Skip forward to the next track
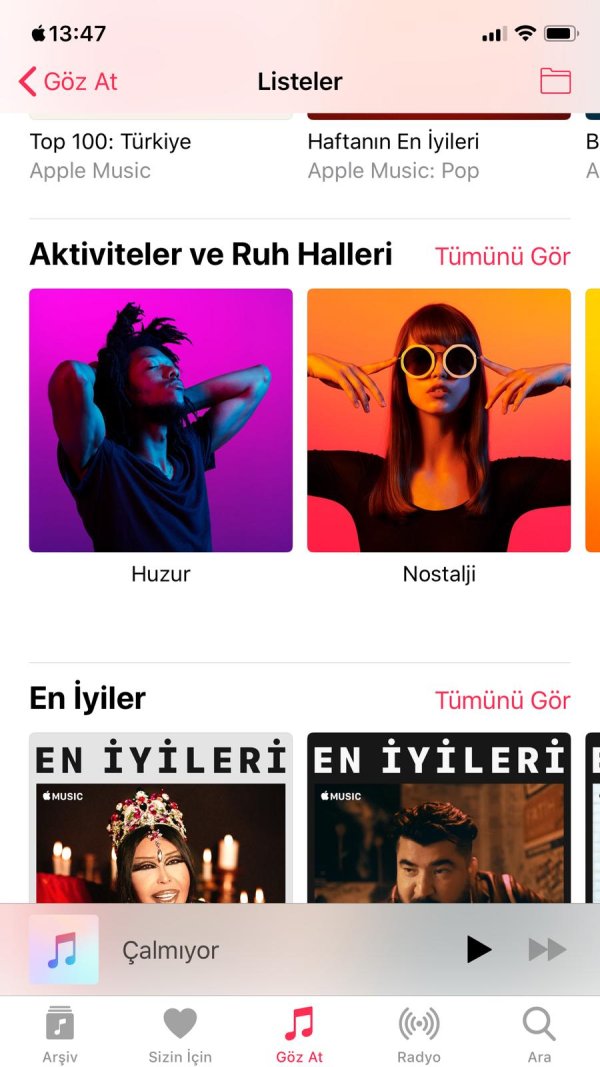The image size is (600, 1067). (547, 949)
